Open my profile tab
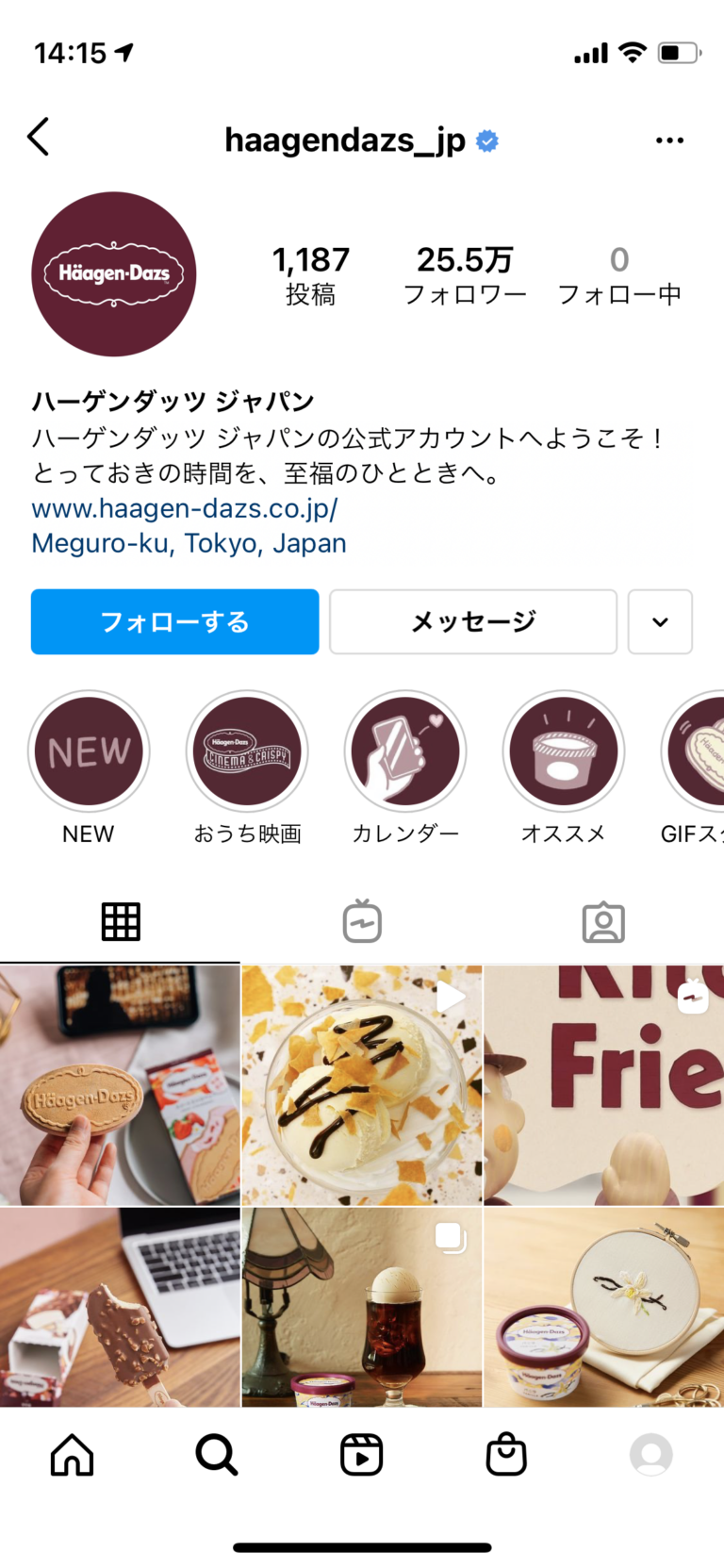724x1568 pixels. tap(650, 1455)
